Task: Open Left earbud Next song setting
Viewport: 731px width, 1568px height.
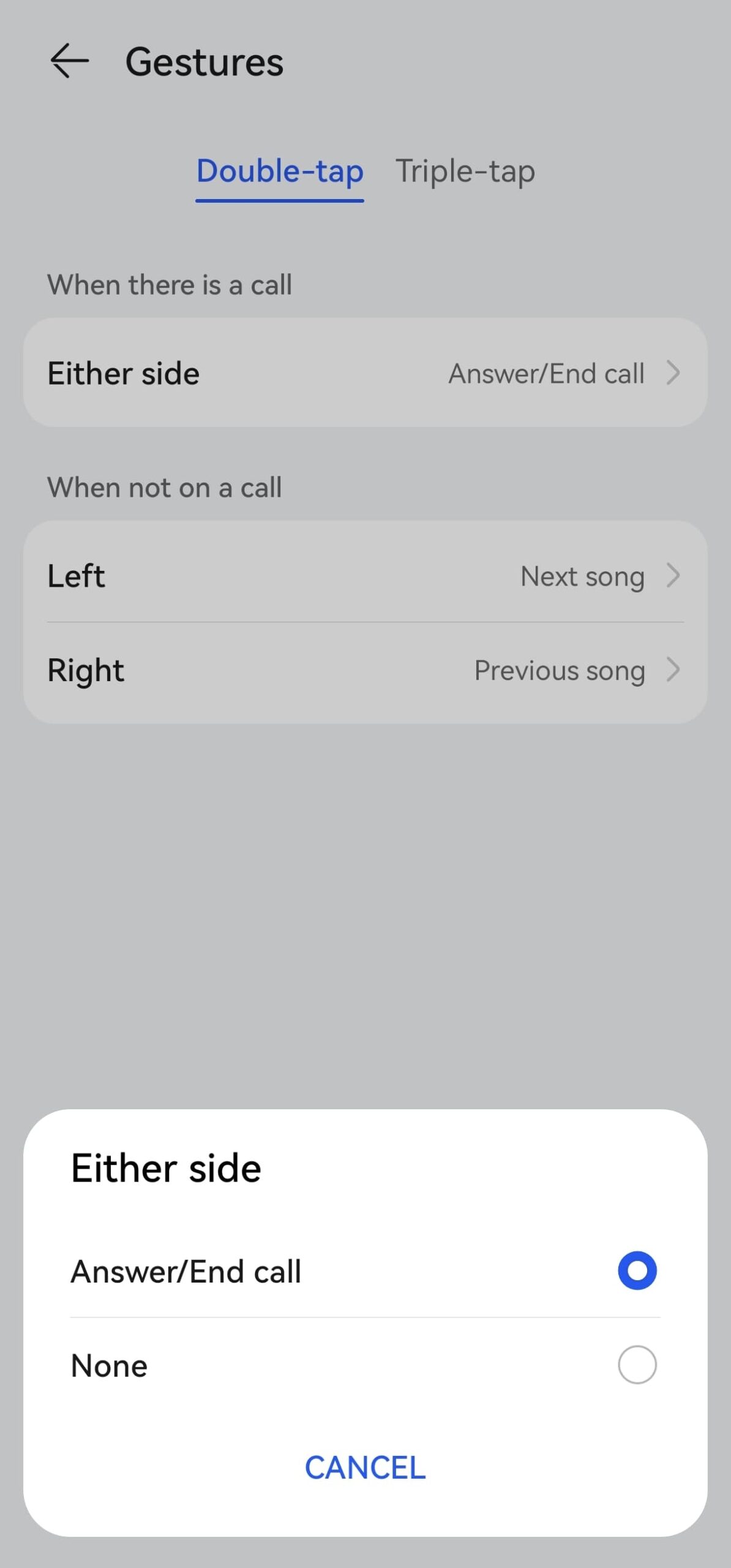Action: tap(365, 576)
